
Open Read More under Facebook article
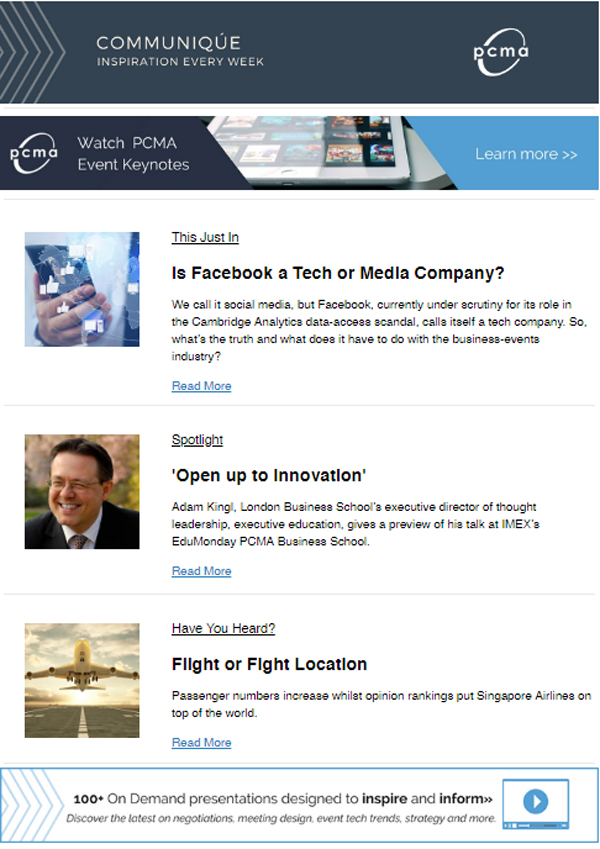201,386
